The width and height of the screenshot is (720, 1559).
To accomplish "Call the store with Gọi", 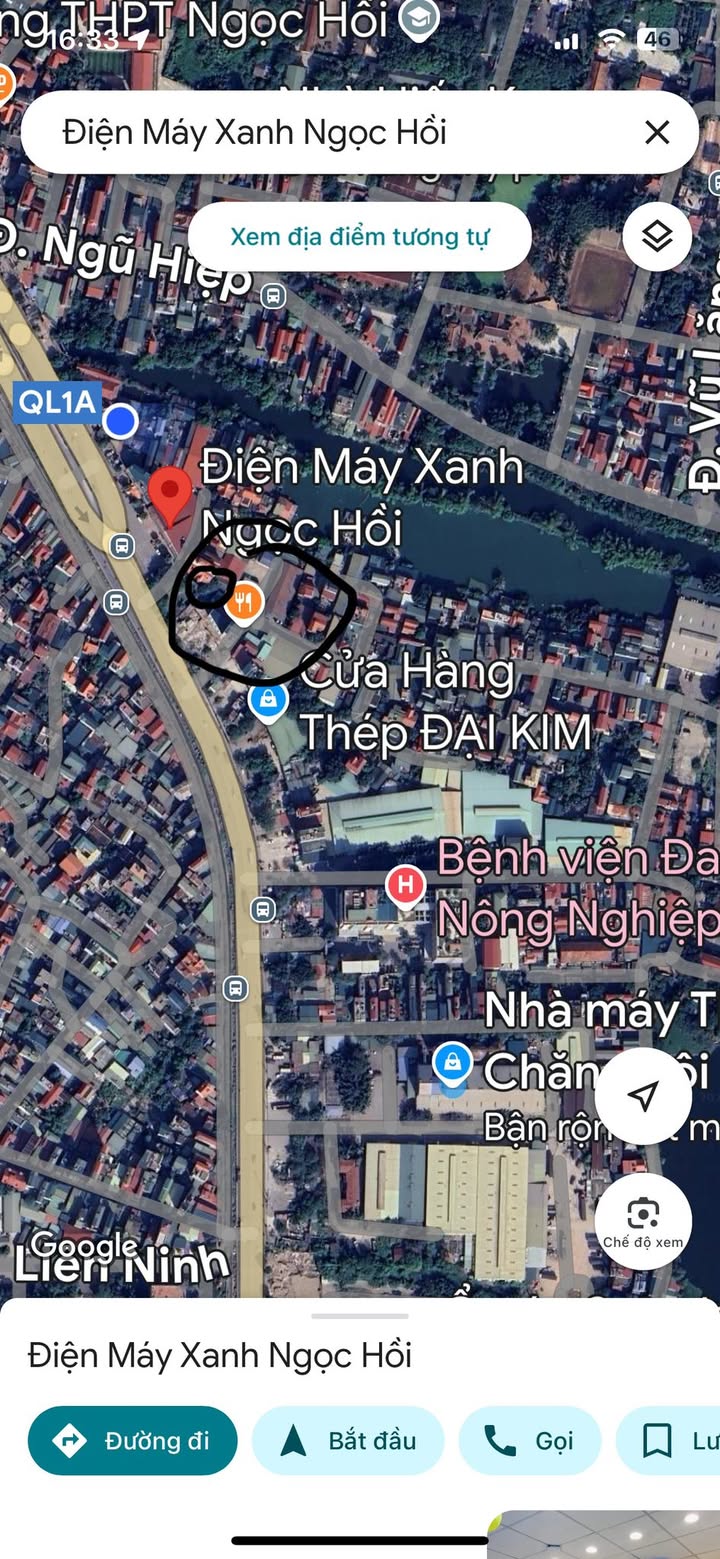I will (x=530, y=1441).
